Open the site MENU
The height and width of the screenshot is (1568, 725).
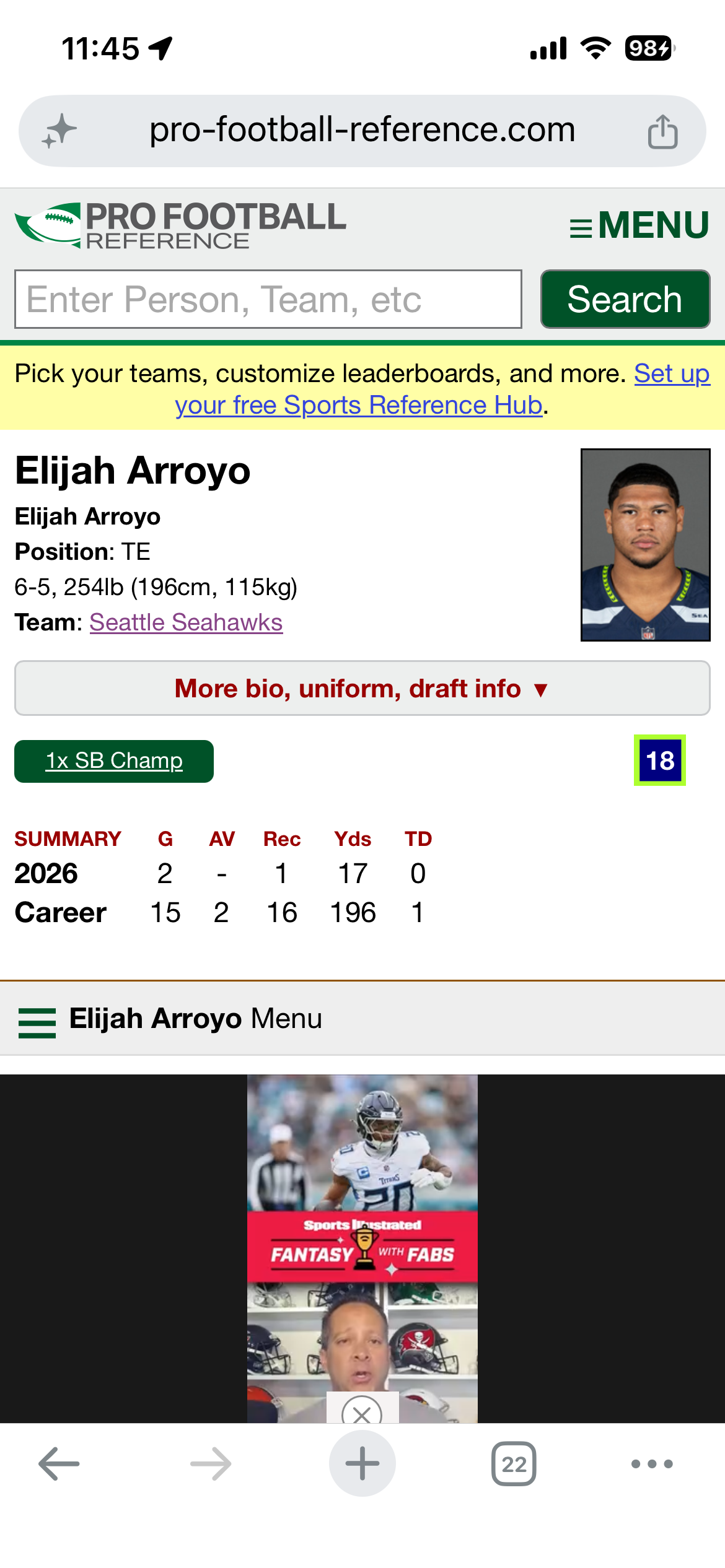(x=639, y=225)
